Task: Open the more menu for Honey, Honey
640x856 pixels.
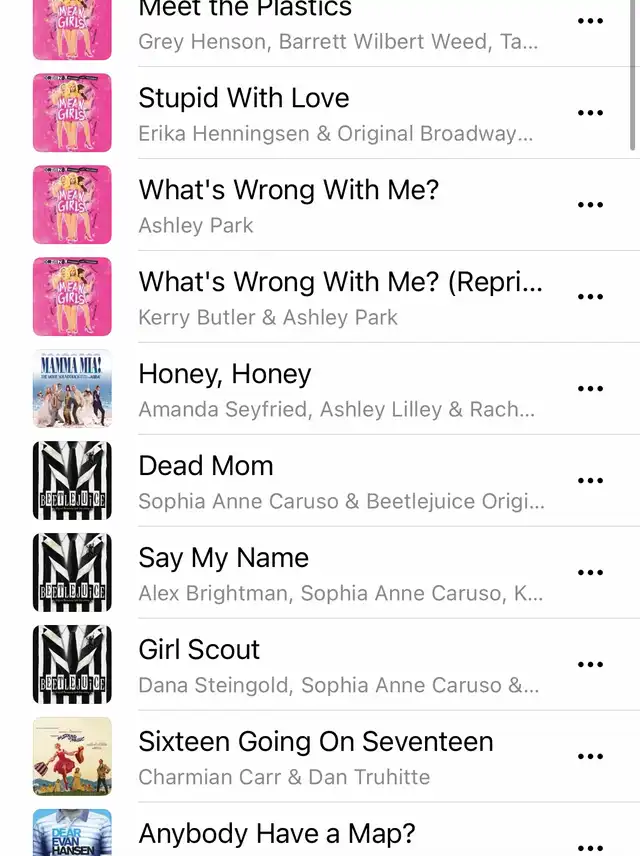Action: pyautogui.click(x=590, y=389)
